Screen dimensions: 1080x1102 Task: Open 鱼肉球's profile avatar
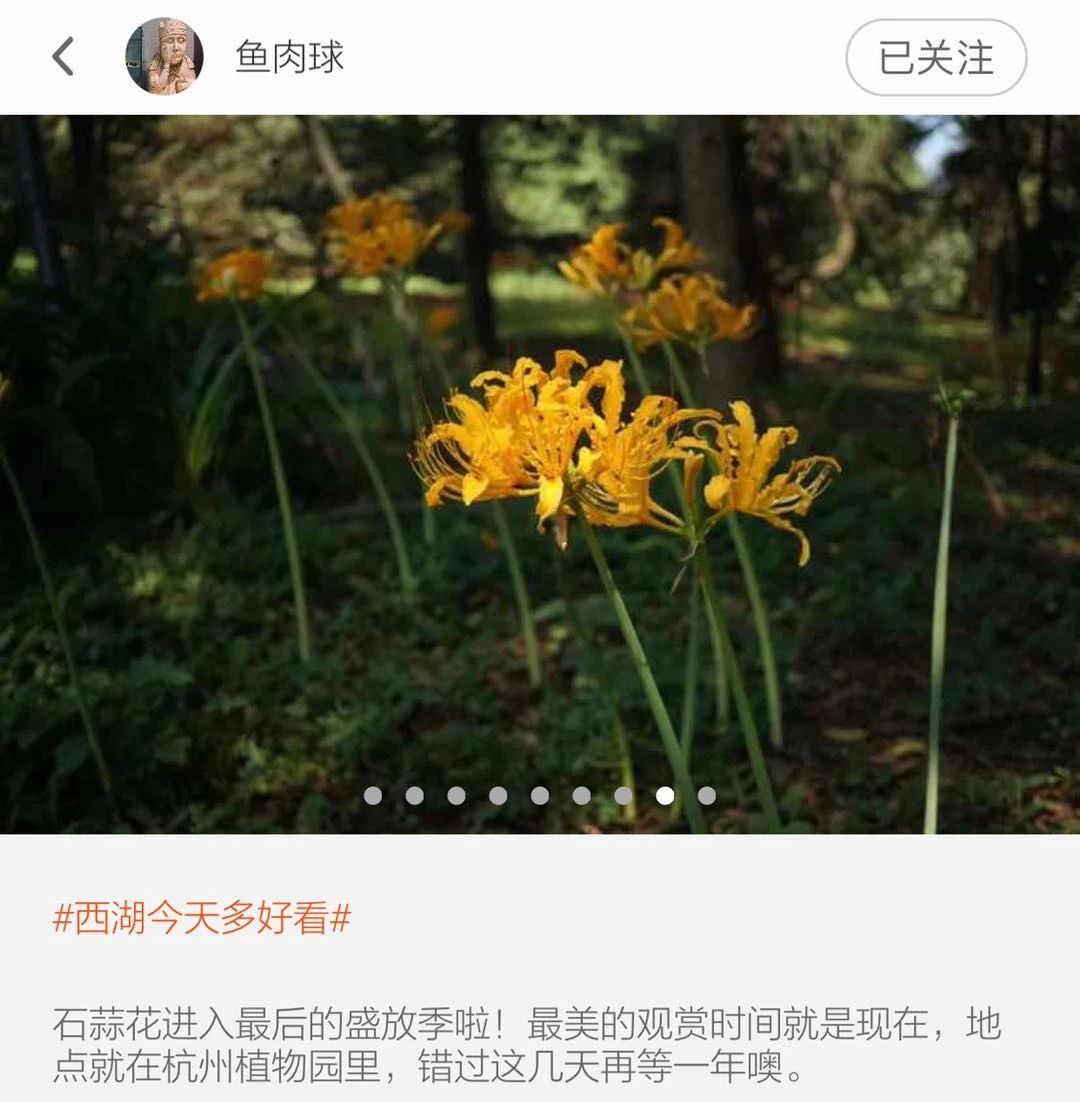pos(164,57)
